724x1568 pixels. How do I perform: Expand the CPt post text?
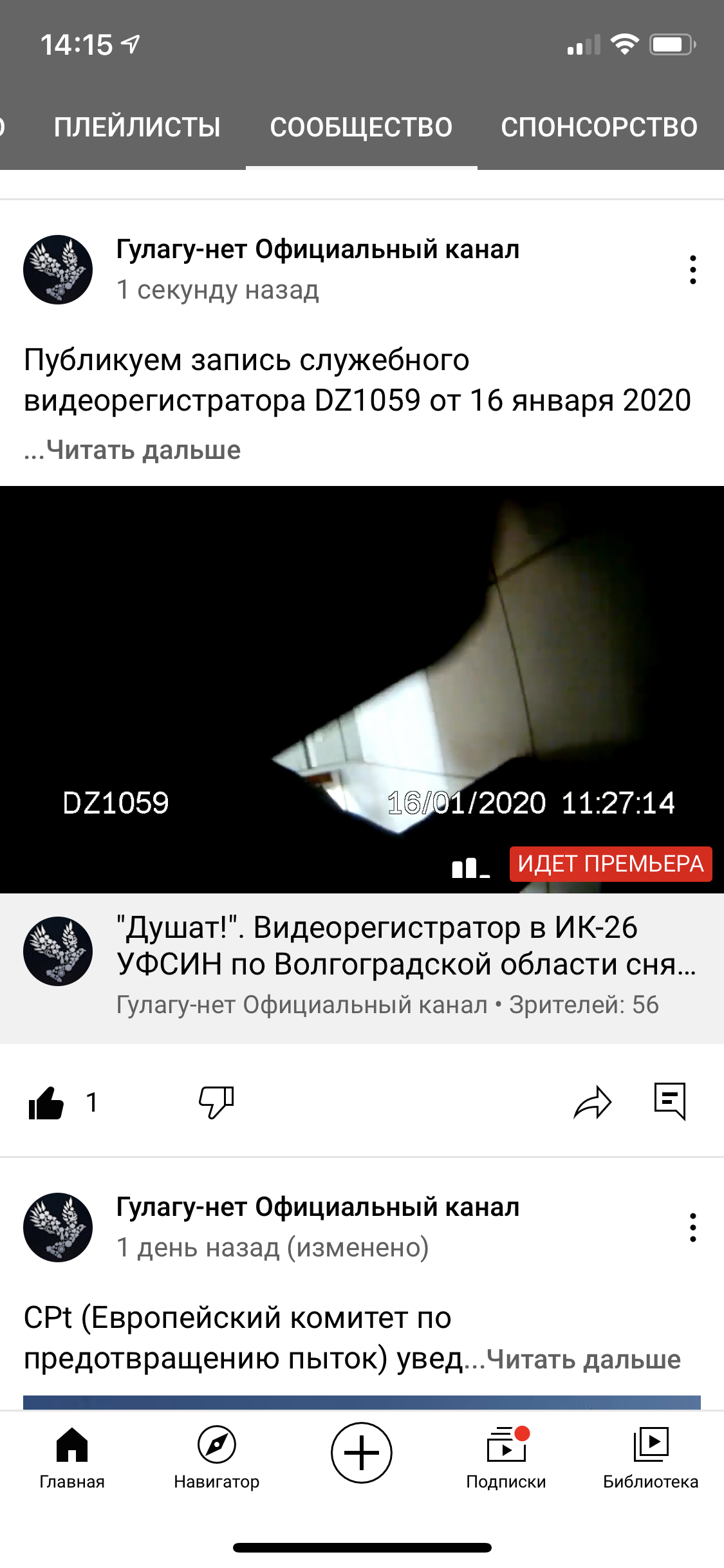[583, 1359]
